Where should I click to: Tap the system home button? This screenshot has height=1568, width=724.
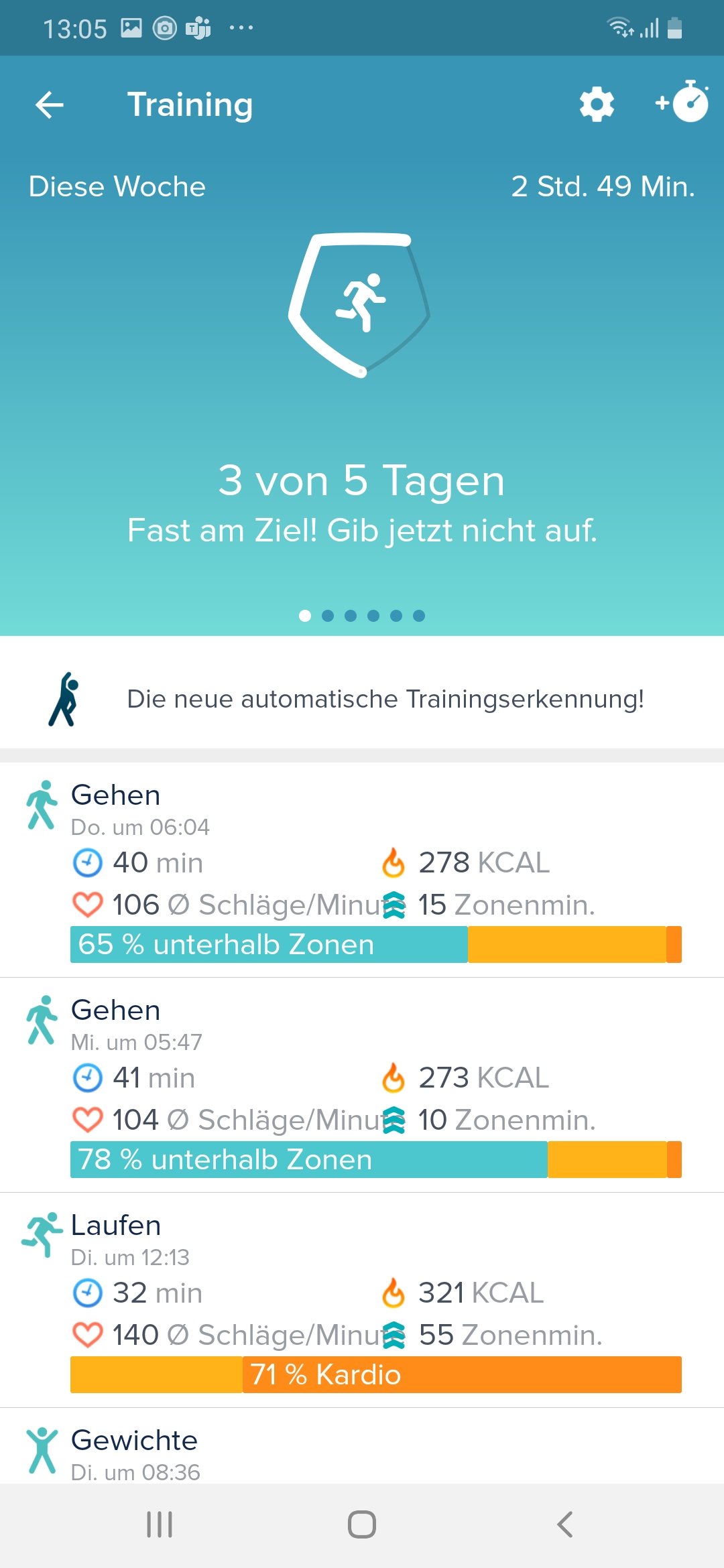point(362,1524)
